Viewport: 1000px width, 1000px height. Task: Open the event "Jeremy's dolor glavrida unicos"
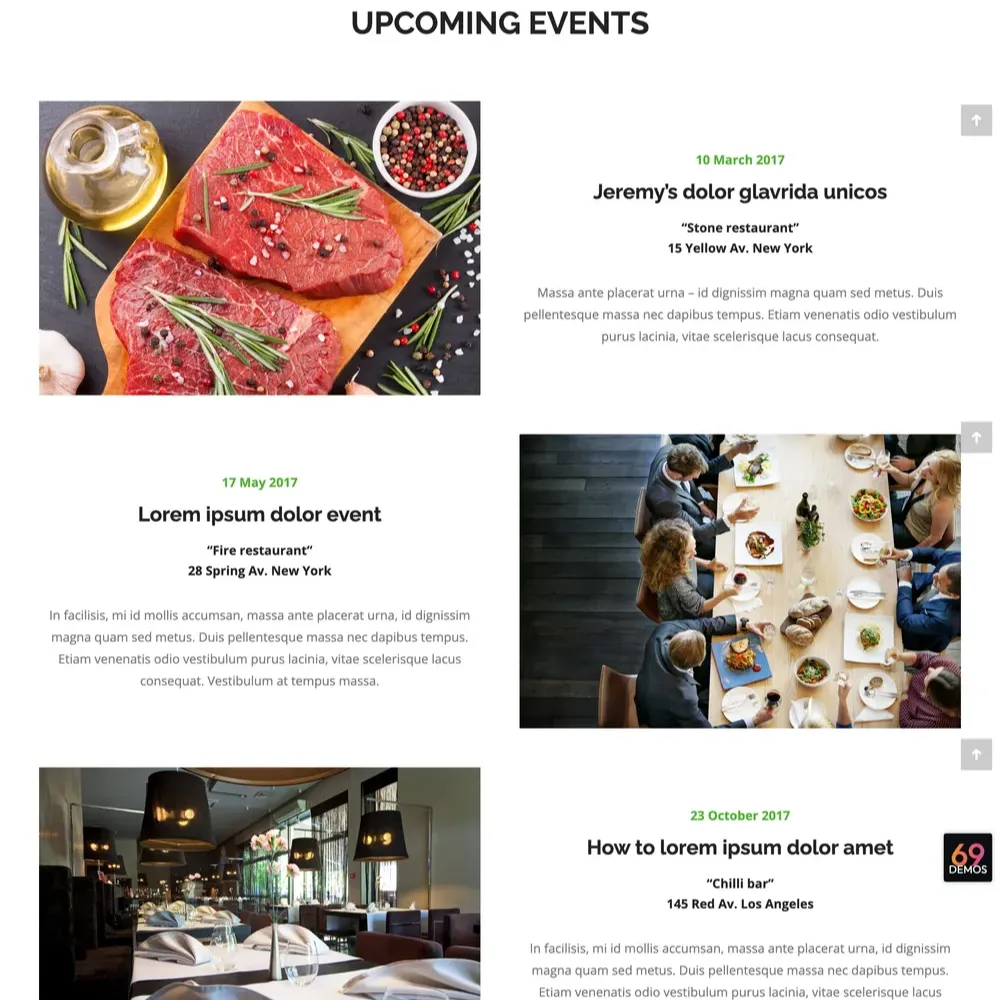coord(739,192)
